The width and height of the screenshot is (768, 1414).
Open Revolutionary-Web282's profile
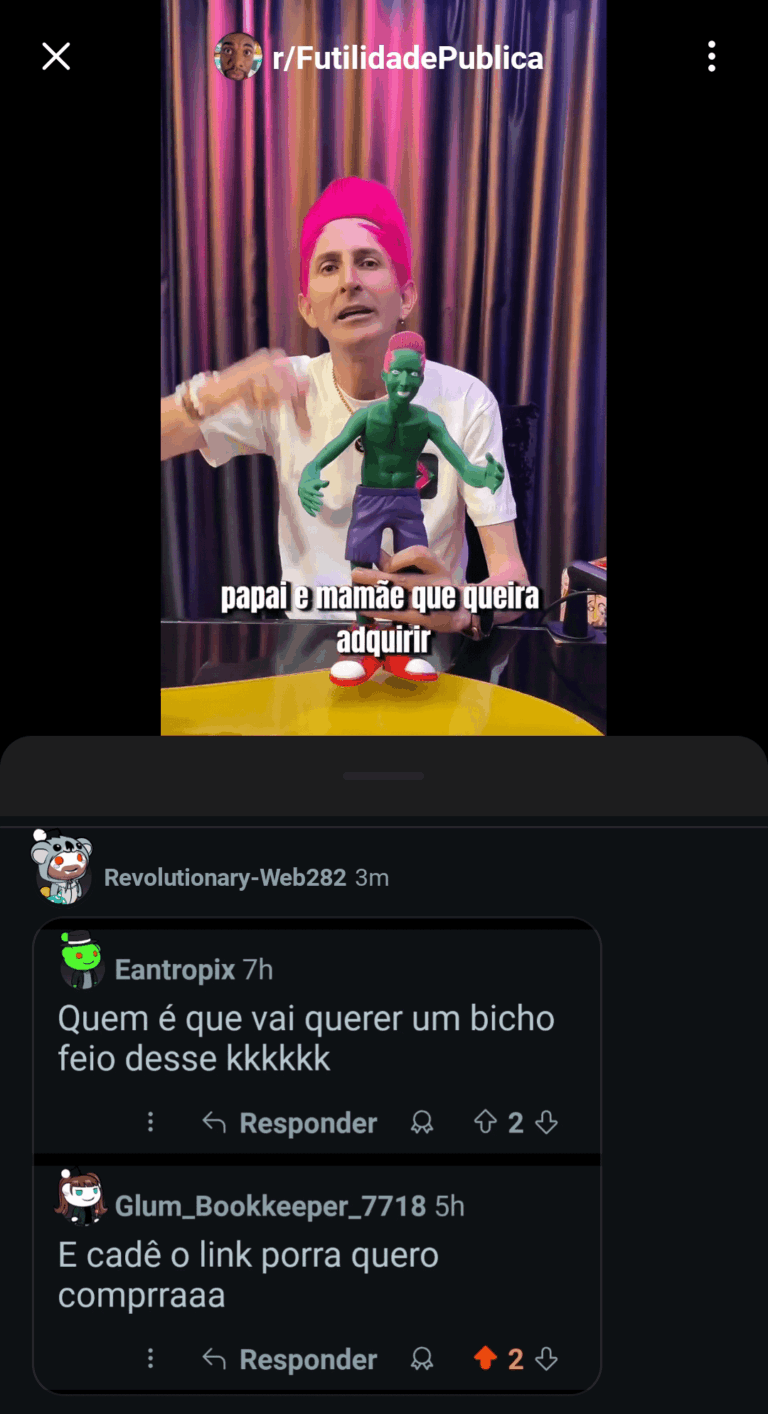(224, 878)
